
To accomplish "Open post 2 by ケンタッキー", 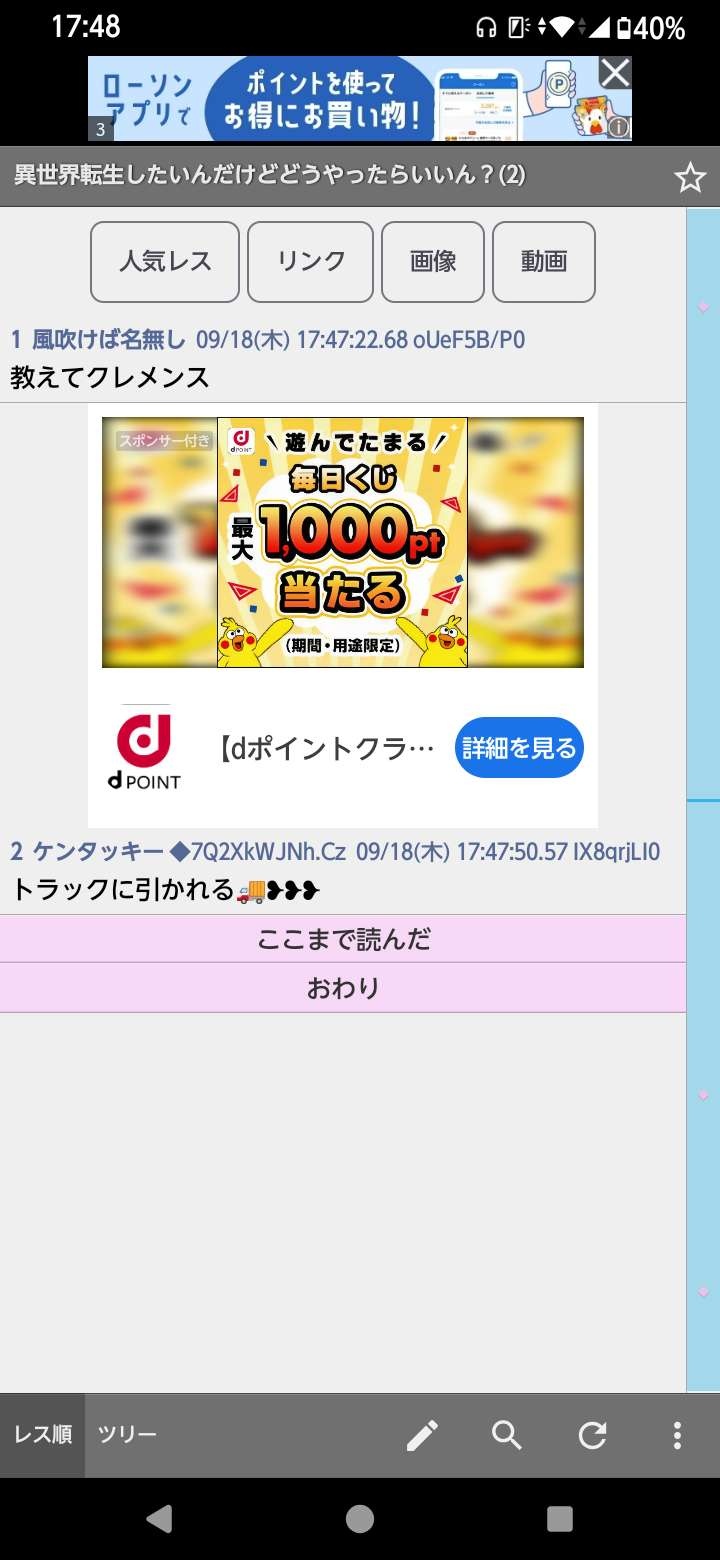I will (x=343, y=871).
